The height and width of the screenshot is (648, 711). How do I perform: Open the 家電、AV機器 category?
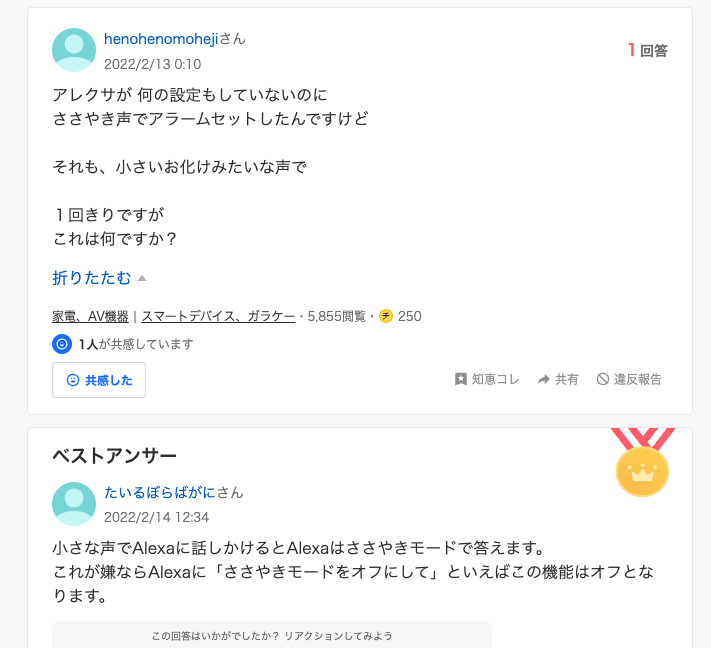click(x=90, y=316)
